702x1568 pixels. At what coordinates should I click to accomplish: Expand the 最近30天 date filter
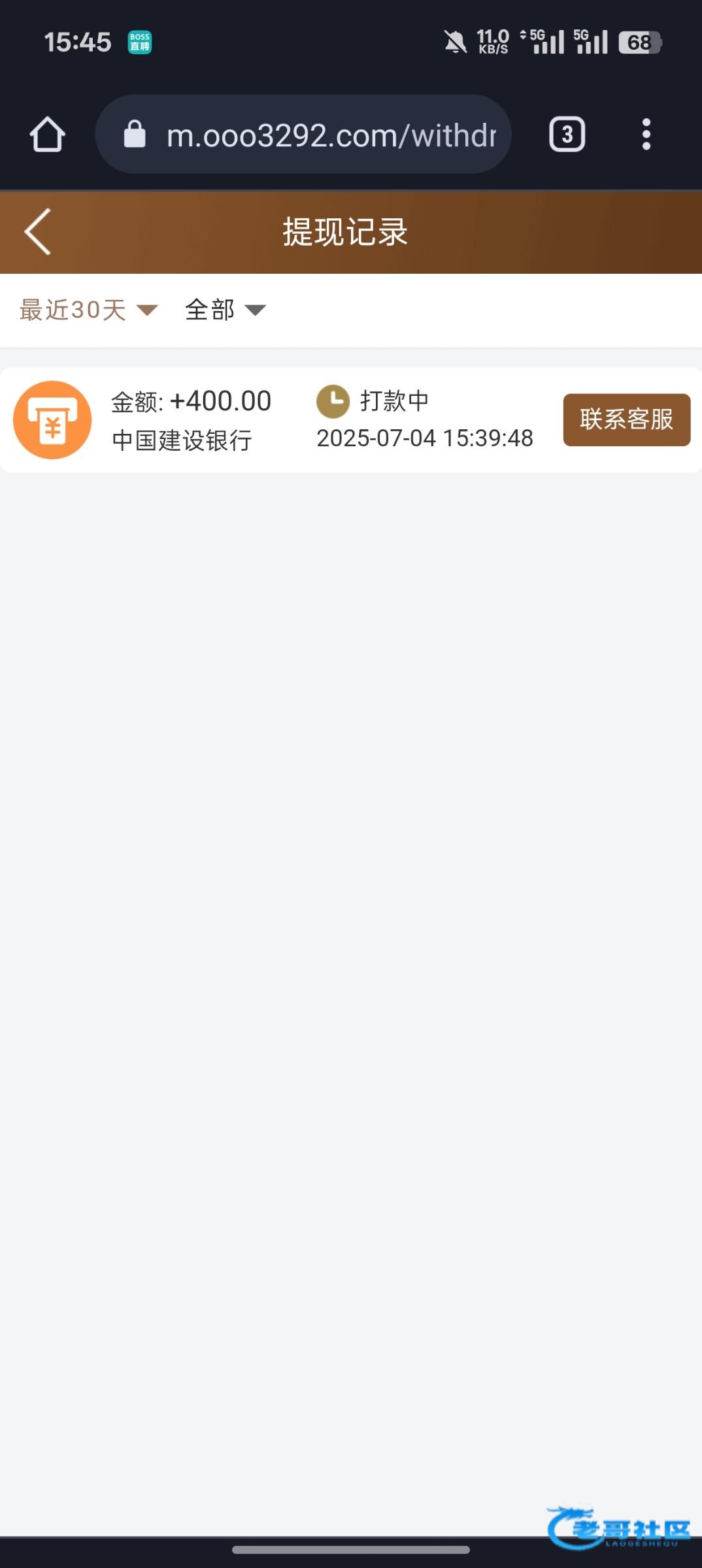88,310
